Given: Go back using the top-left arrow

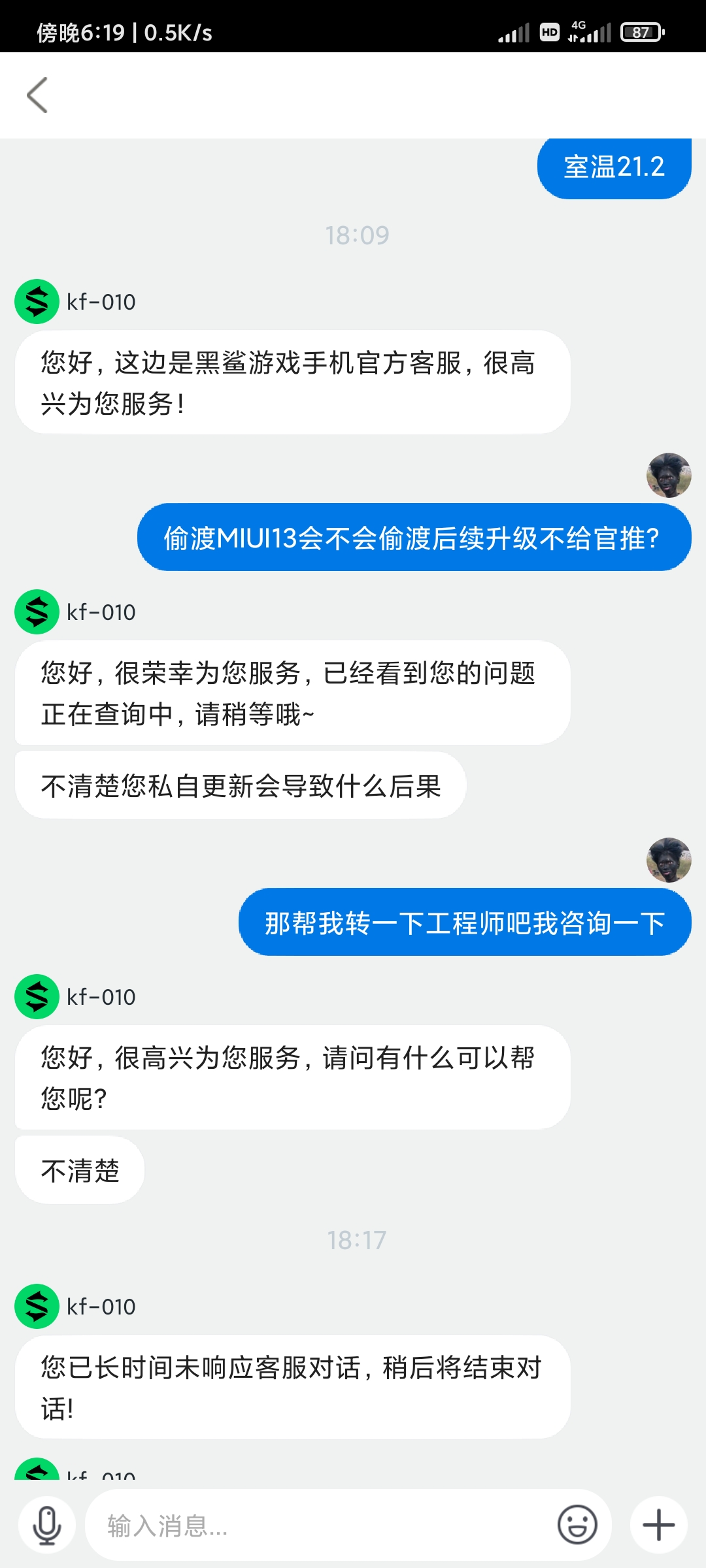Looking at the screenshot, I should (x=37, y=95).
